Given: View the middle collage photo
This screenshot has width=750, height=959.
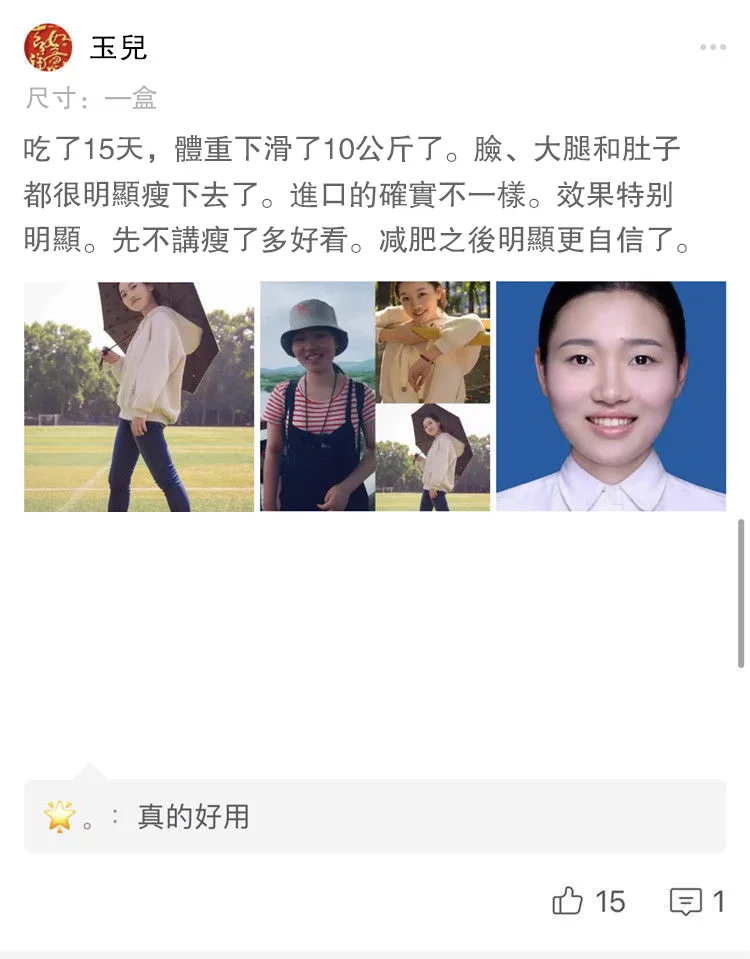Looking at the screenshot, I should click(375, 396).
